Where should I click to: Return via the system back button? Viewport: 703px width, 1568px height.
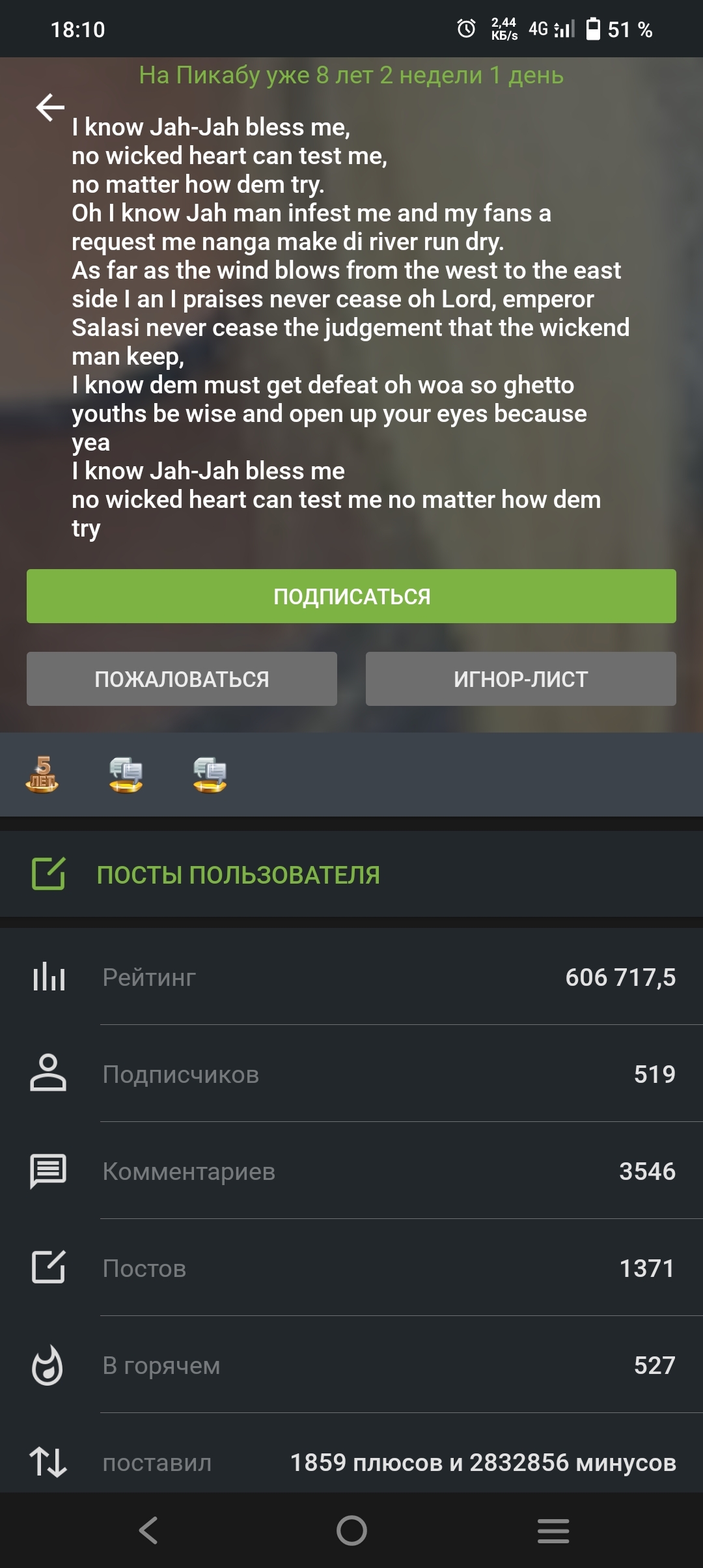[x=148, y=1530]
